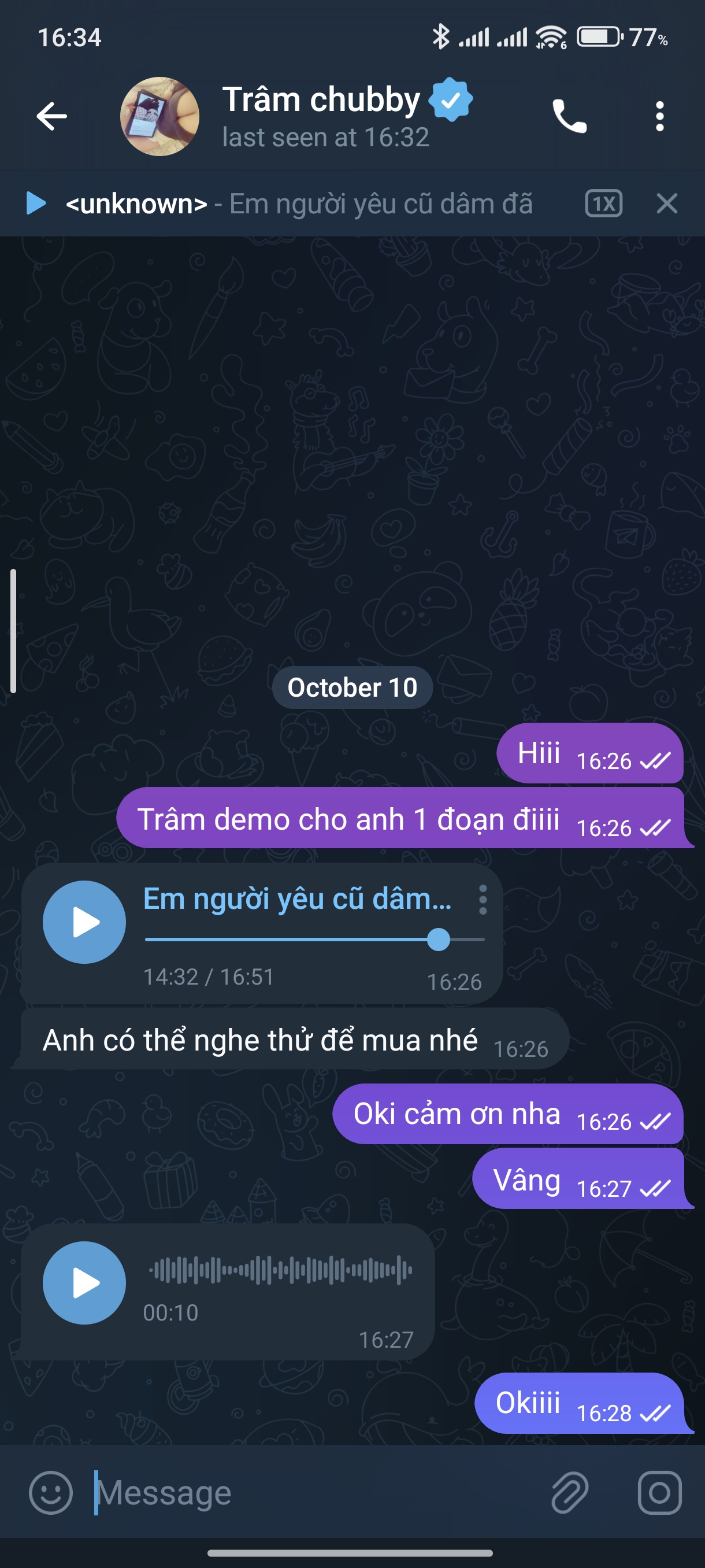Close the audio player bar

(667, 204)
